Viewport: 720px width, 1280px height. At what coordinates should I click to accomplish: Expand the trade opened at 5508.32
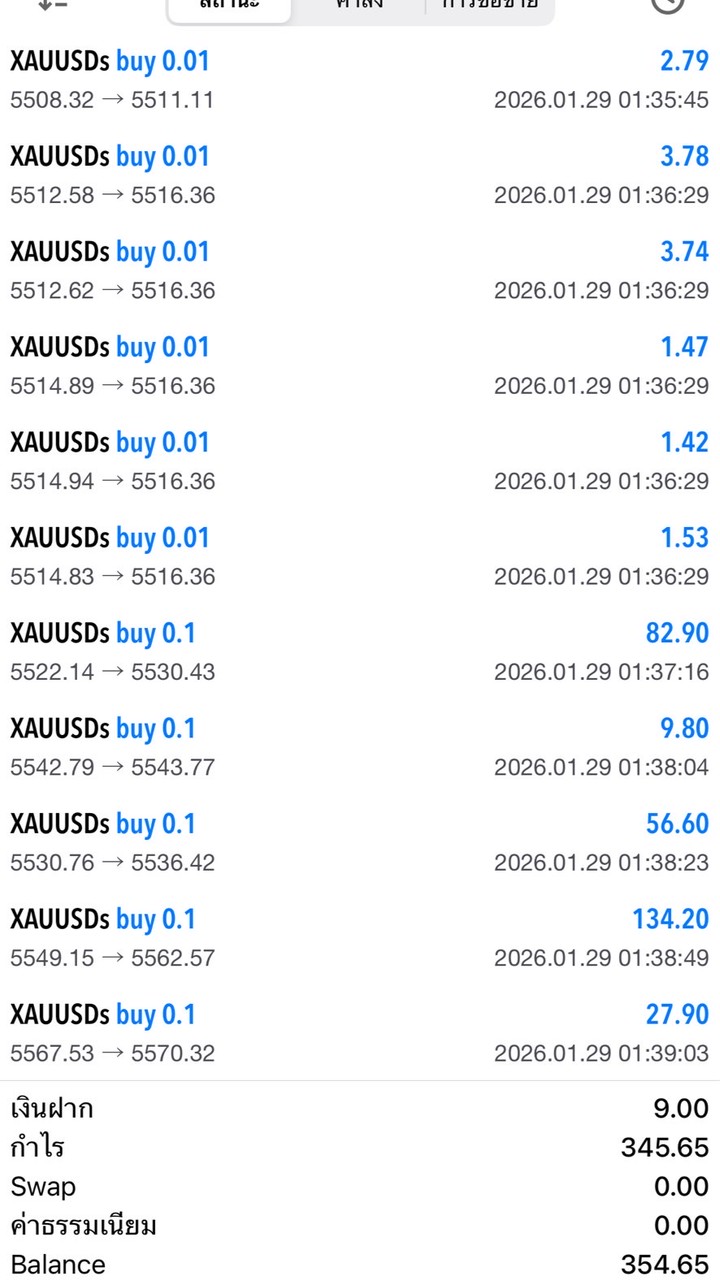click(x=360, y=80)
